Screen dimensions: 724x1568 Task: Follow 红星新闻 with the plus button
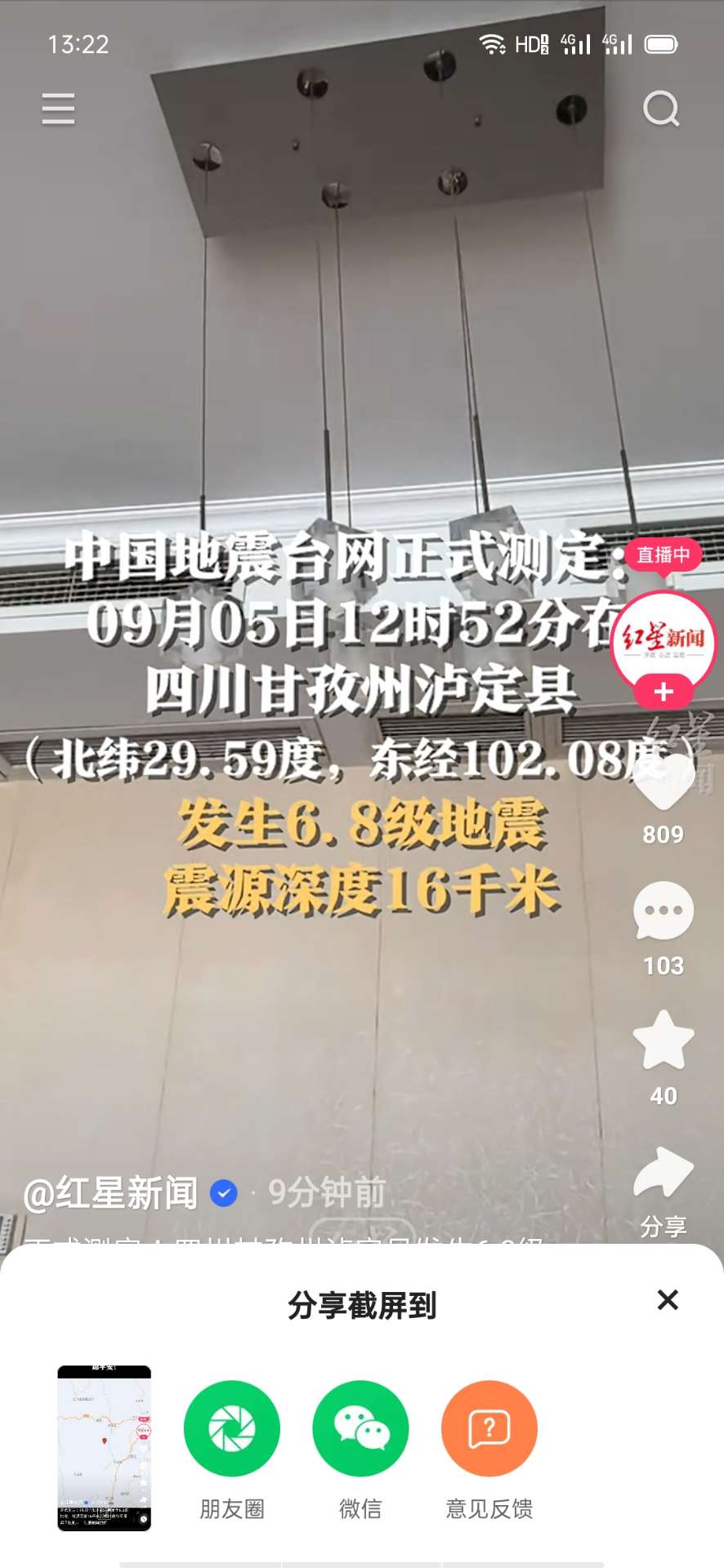coord(663,693)
